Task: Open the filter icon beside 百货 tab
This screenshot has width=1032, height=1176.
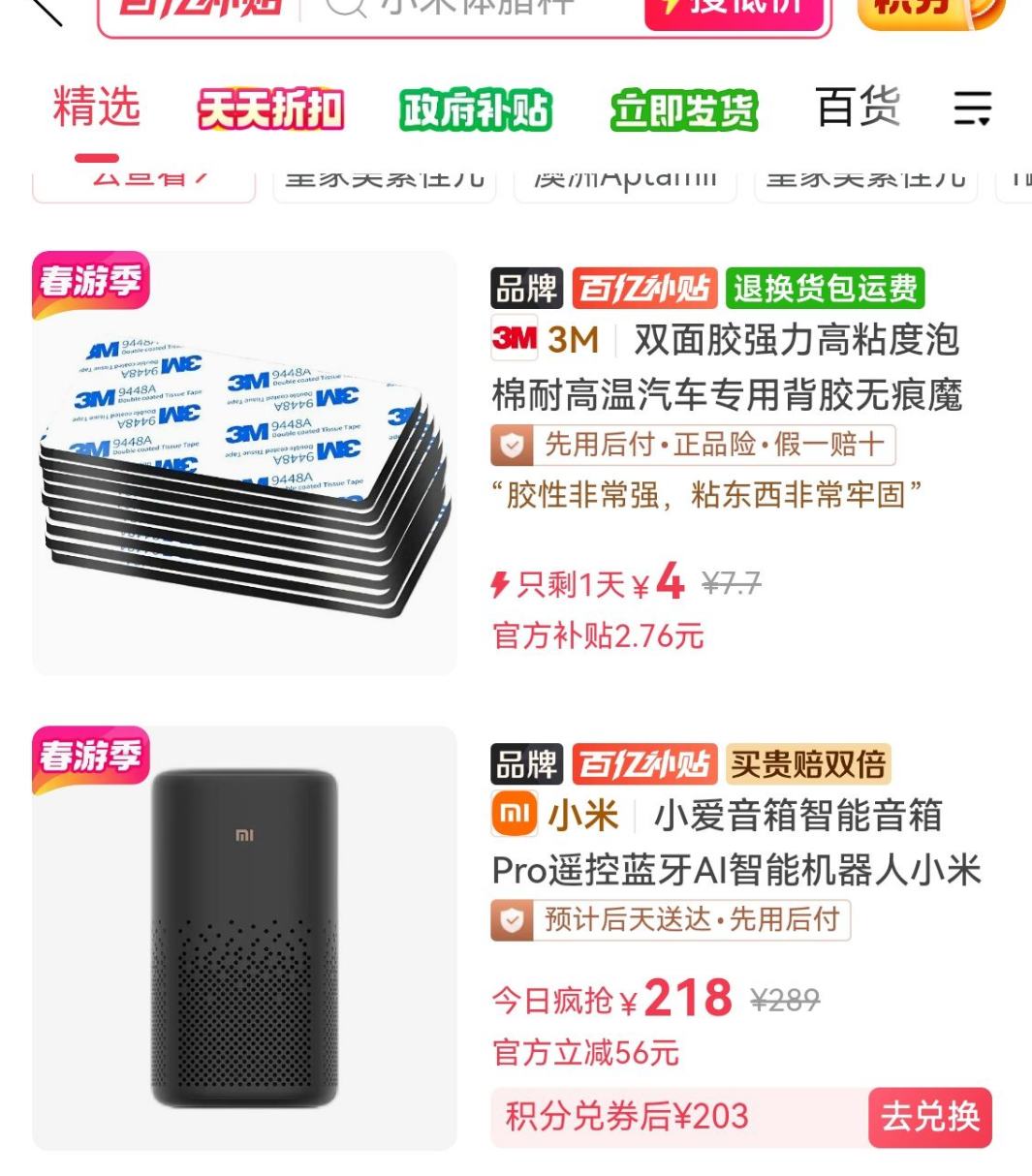Action: click(x=972, y=109)
